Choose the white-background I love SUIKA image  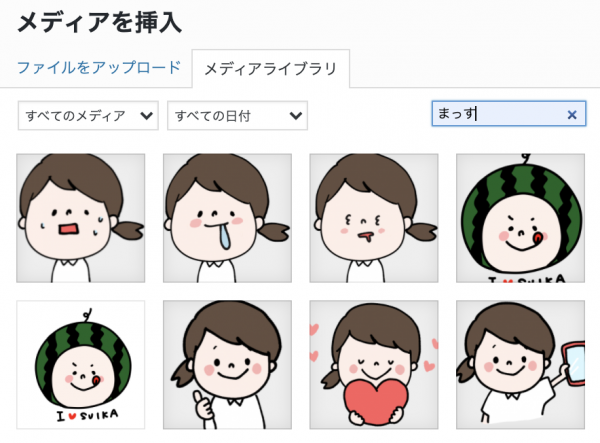click(81, 364)
